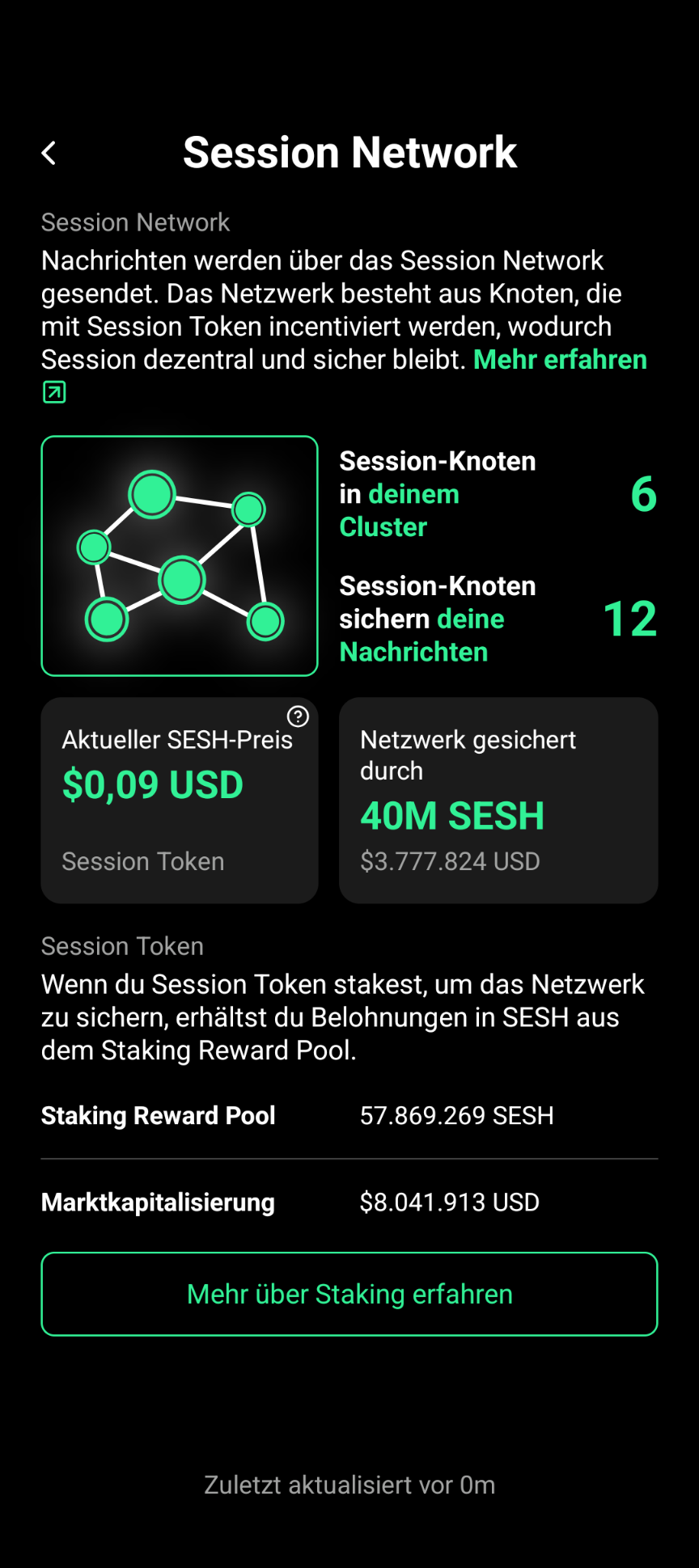The image size is (699, 1568).
Task: Tap the help icon for SESH-Preis
Action: tap(298, 716)
